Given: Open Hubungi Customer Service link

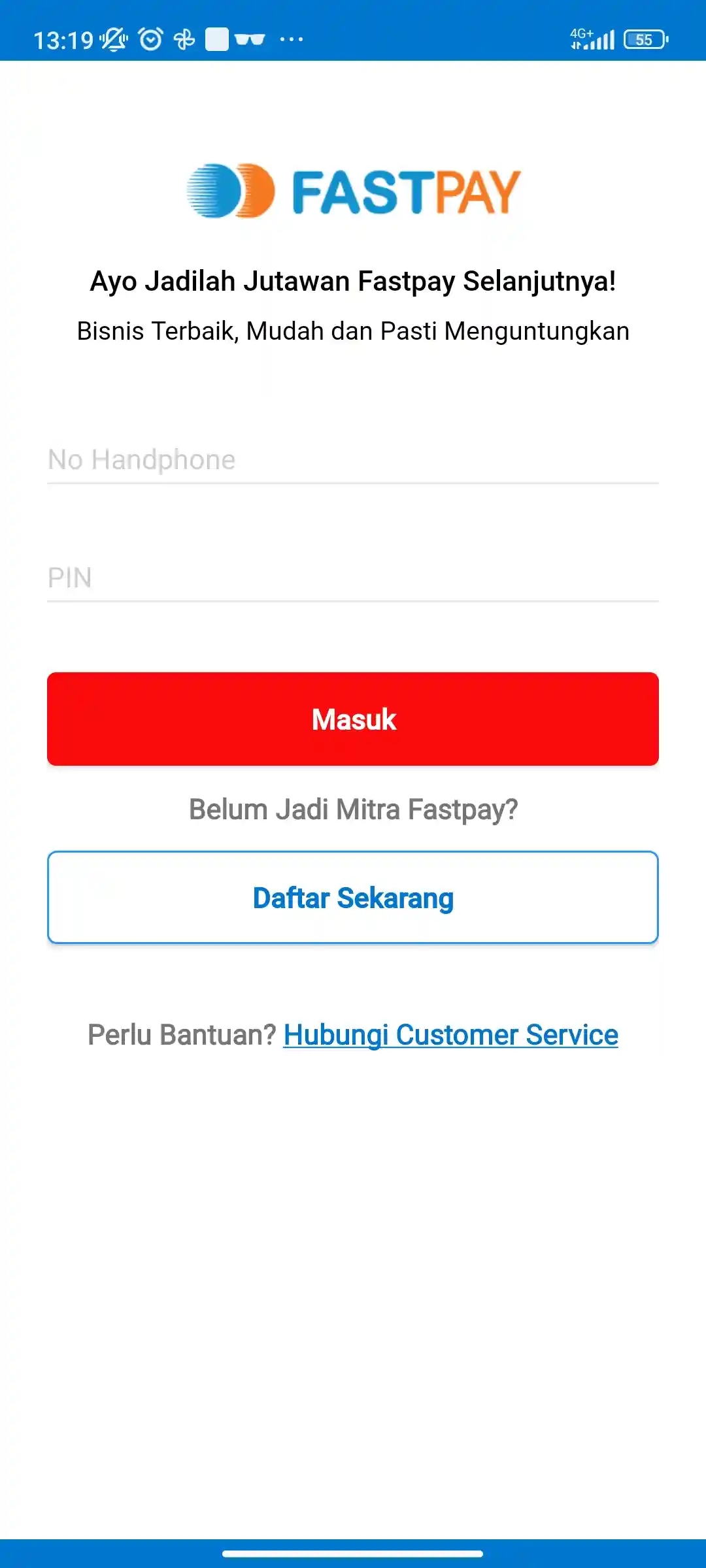Looking at the screenshot, I should tap(450, 1034).
